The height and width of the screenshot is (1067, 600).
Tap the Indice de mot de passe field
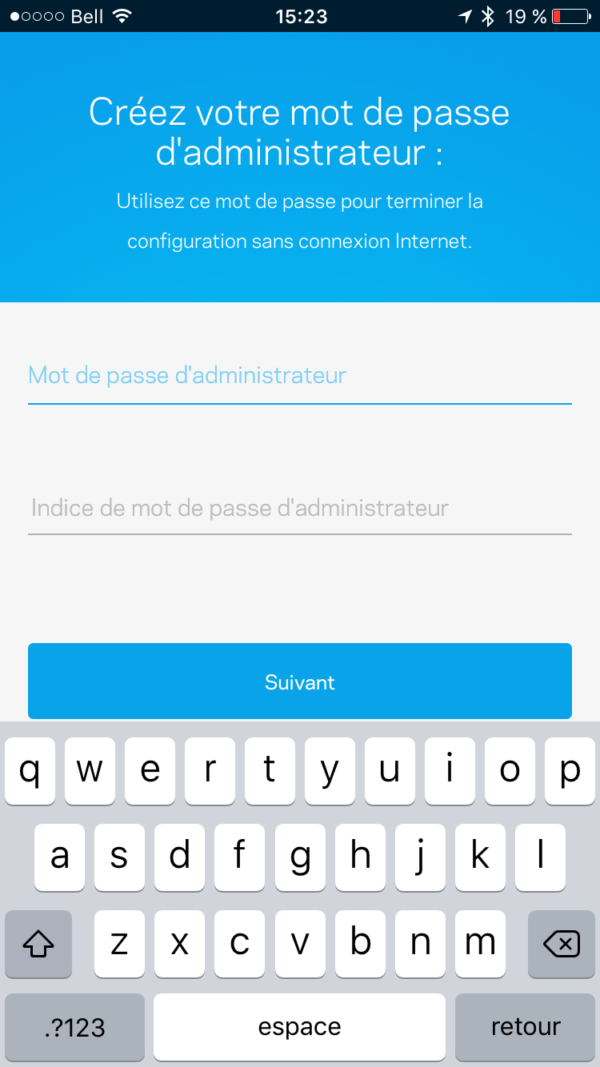(299, 508)
